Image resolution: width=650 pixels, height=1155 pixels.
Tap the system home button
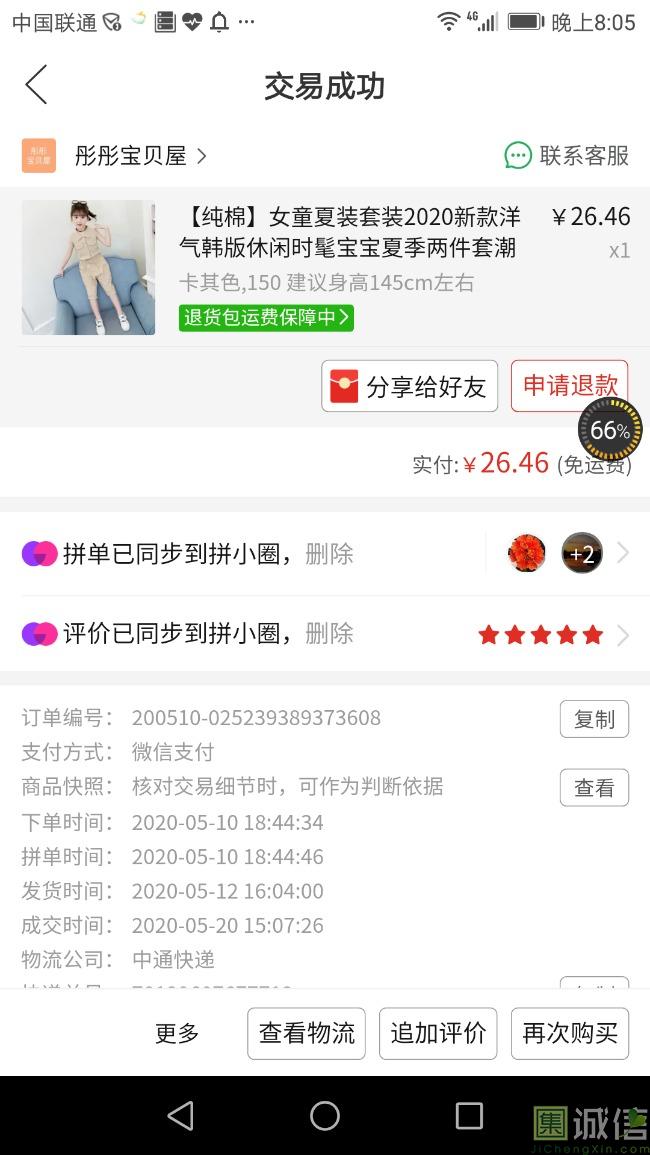[x=325, y=1116]
